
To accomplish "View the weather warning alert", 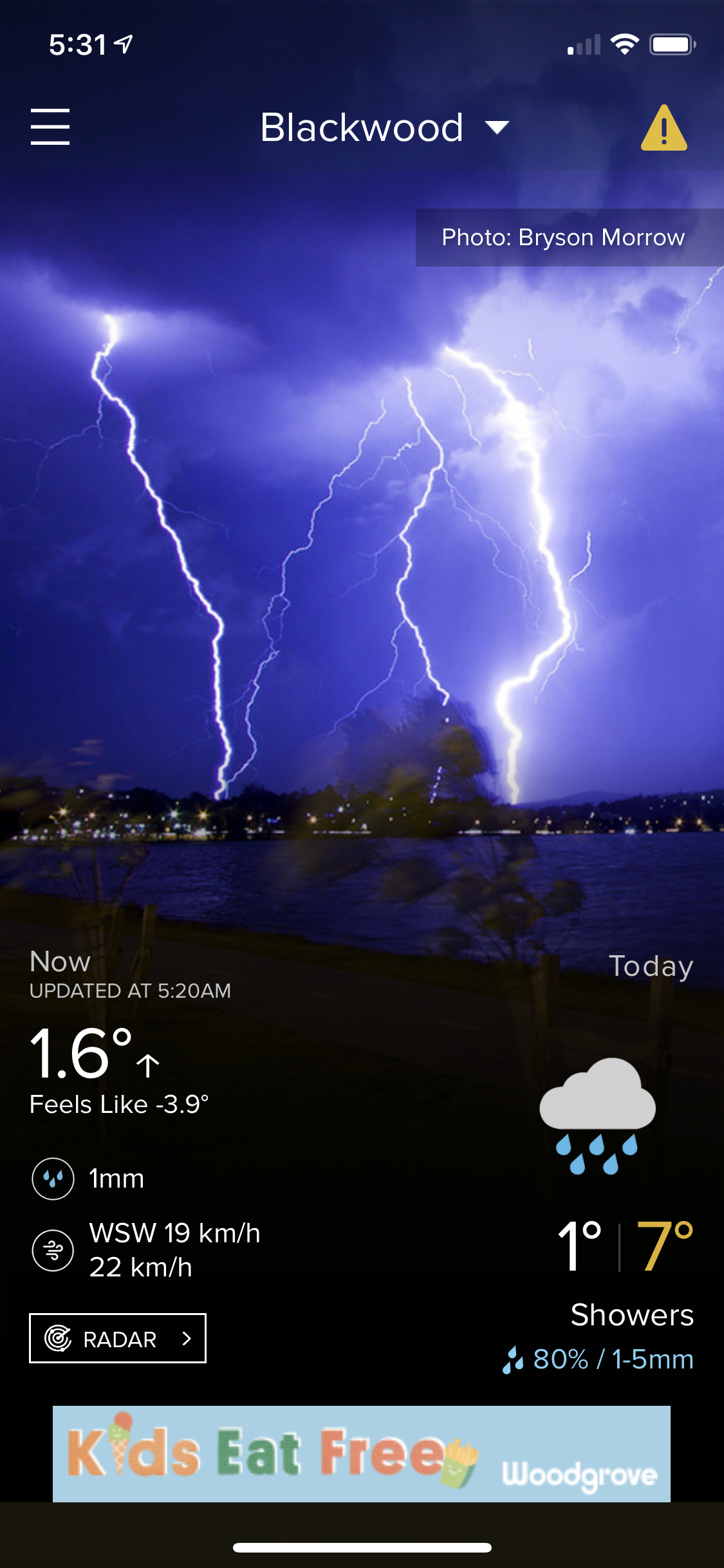I will (664, 128).
